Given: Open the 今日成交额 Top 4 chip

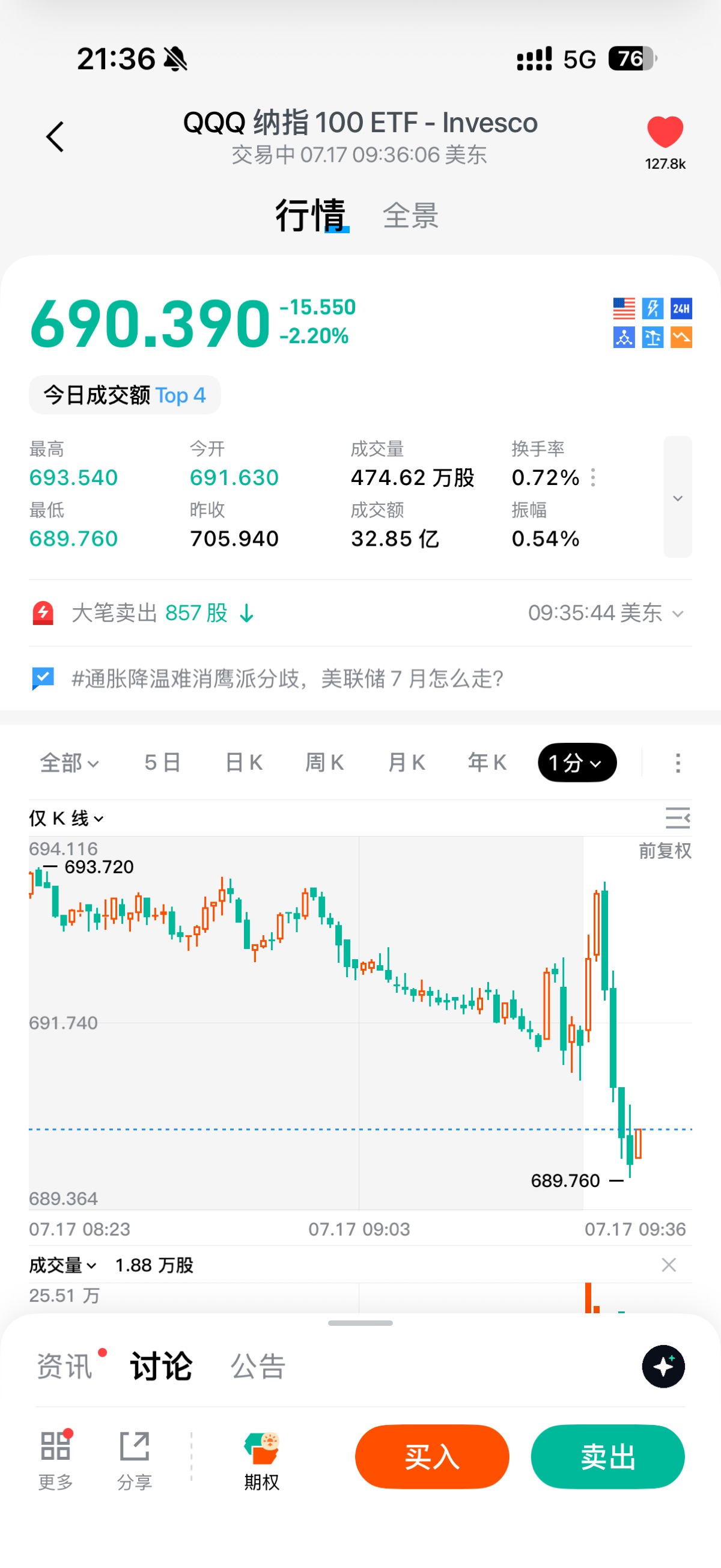Looking at the screenshot, I should (125, 395).
